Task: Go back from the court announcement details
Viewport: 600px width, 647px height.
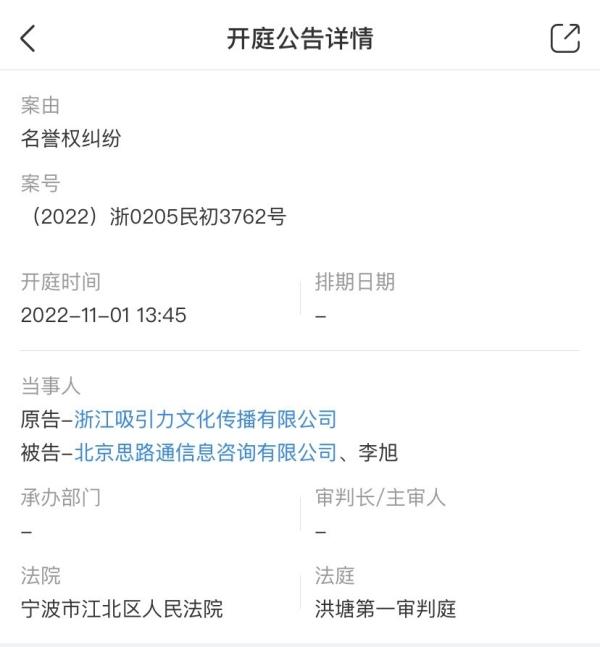Action: coord(28,39)
